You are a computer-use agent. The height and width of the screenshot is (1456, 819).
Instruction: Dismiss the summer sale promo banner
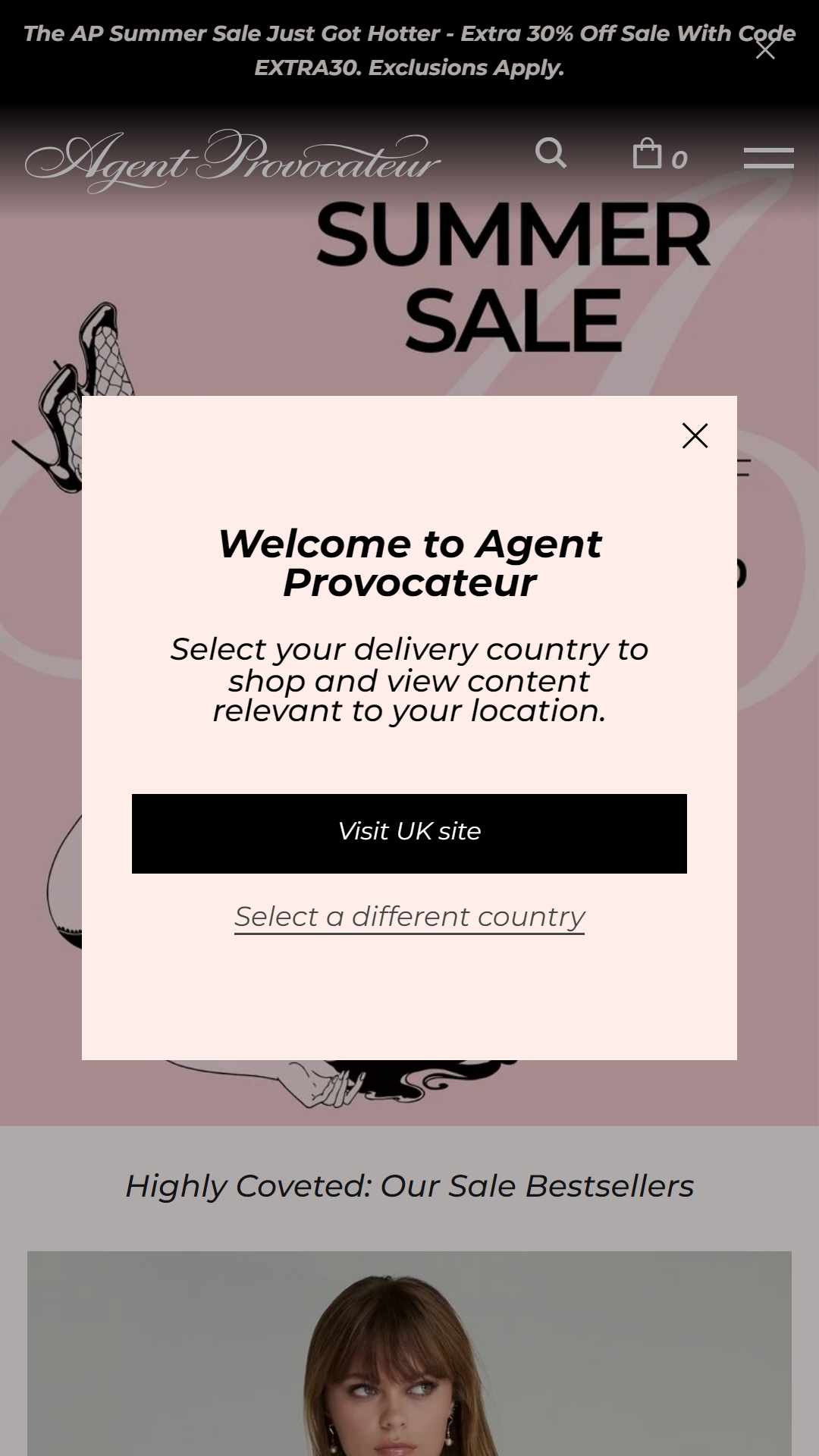765,50
